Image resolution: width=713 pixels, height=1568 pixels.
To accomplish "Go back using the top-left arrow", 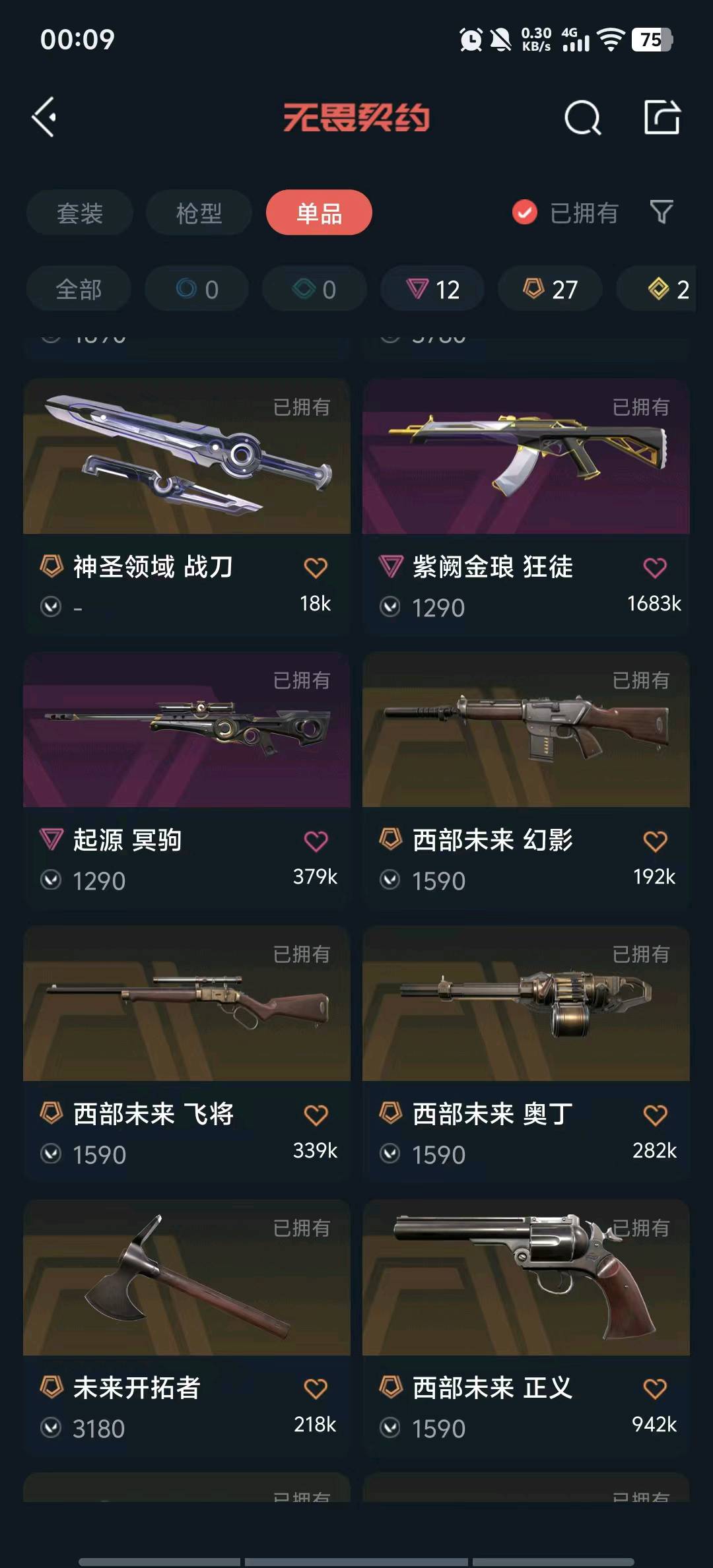I will tap(45, 117).
